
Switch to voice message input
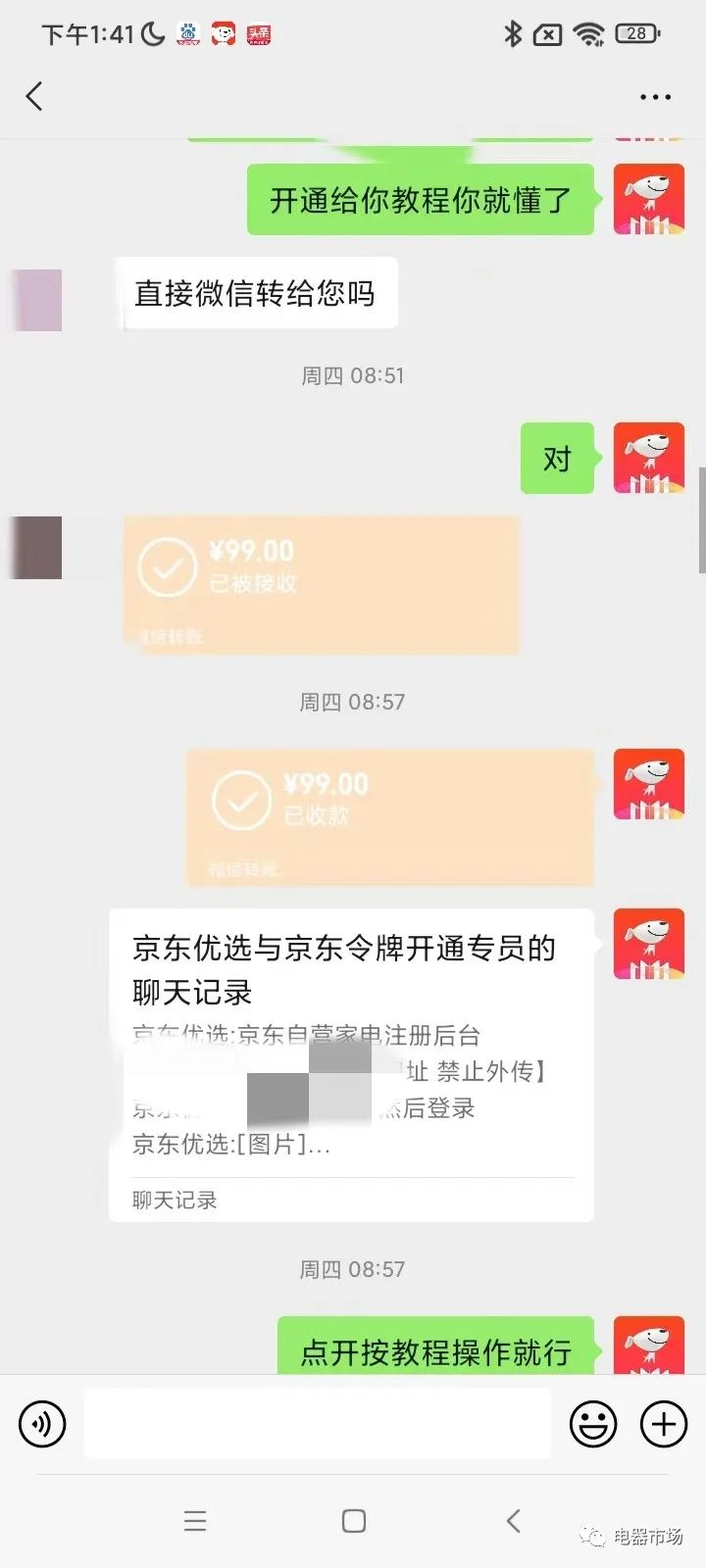pos(42,1423)
